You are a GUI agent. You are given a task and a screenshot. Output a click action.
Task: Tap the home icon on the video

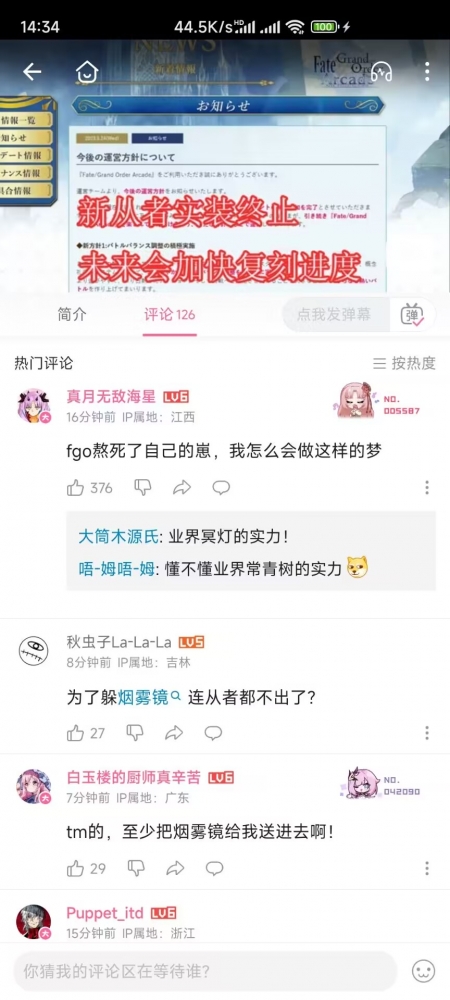click(x=87, y=72)
